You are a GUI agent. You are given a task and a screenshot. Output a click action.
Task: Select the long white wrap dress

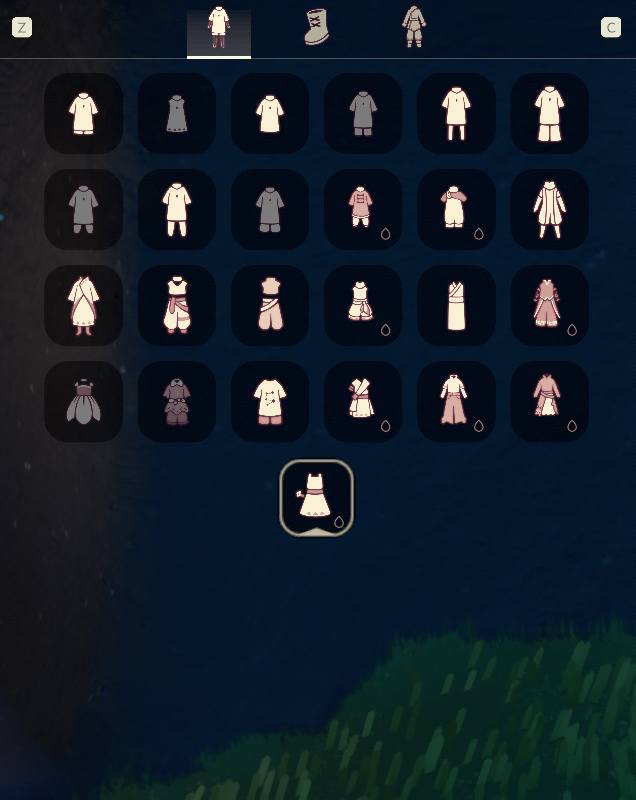coord(456,306)
